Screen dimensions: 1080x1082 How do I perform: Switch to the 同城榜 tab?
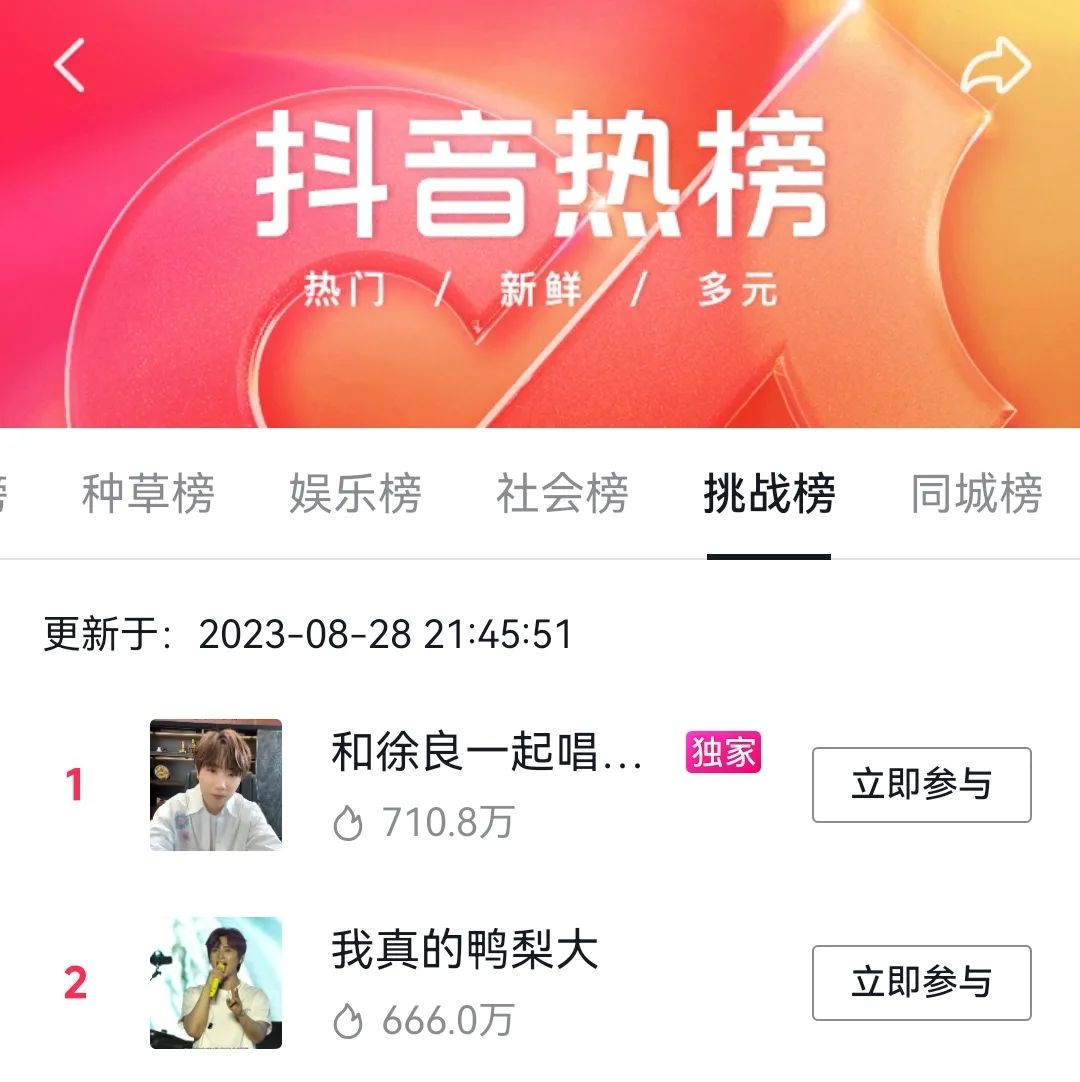tap(976, 494)
